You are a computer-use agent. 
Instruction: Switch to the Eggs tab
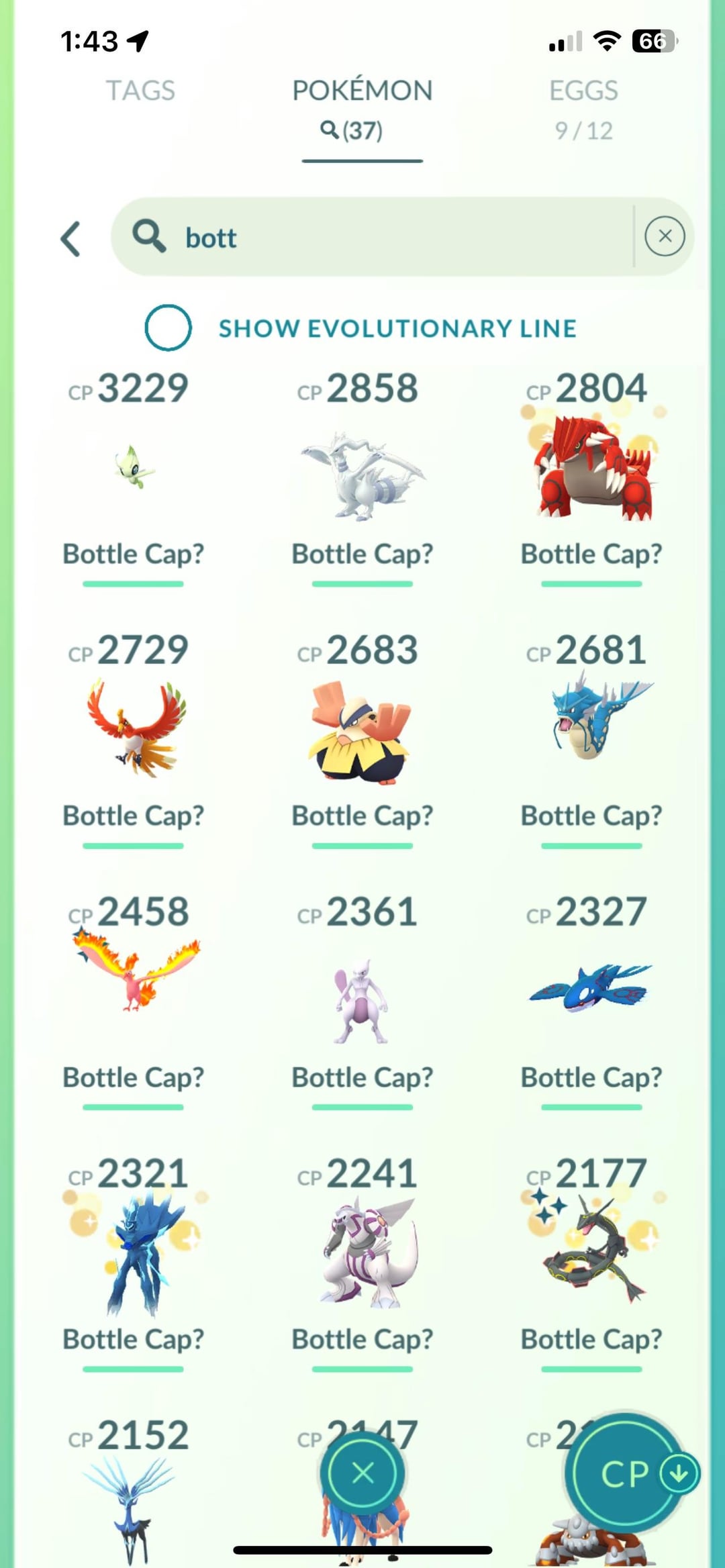(583, 109)
